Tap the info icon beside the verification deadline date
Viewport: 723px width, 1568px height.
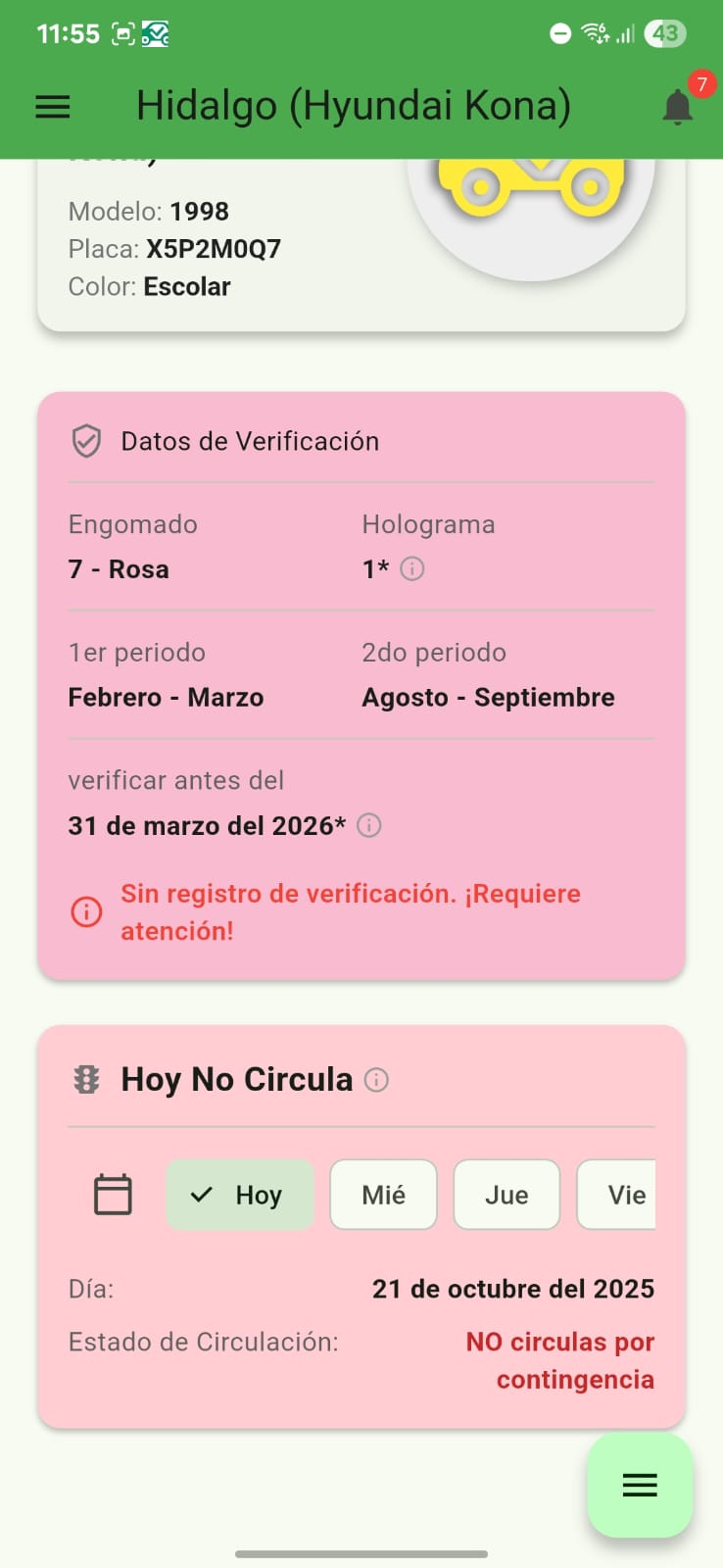pos(368,825)
